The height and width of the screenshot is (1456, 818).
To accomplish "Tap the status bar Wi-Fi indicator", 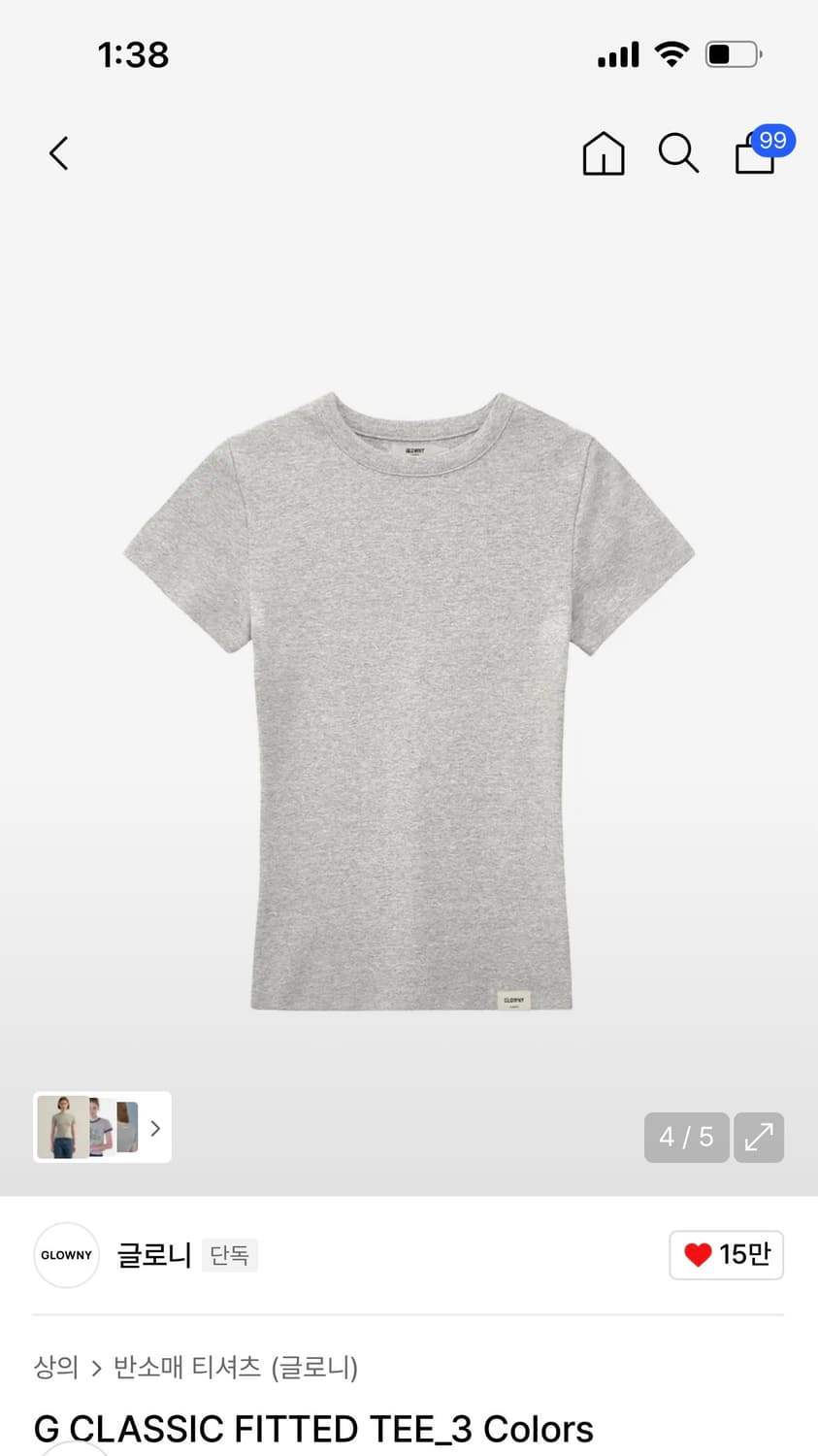I will pos(671,53).
